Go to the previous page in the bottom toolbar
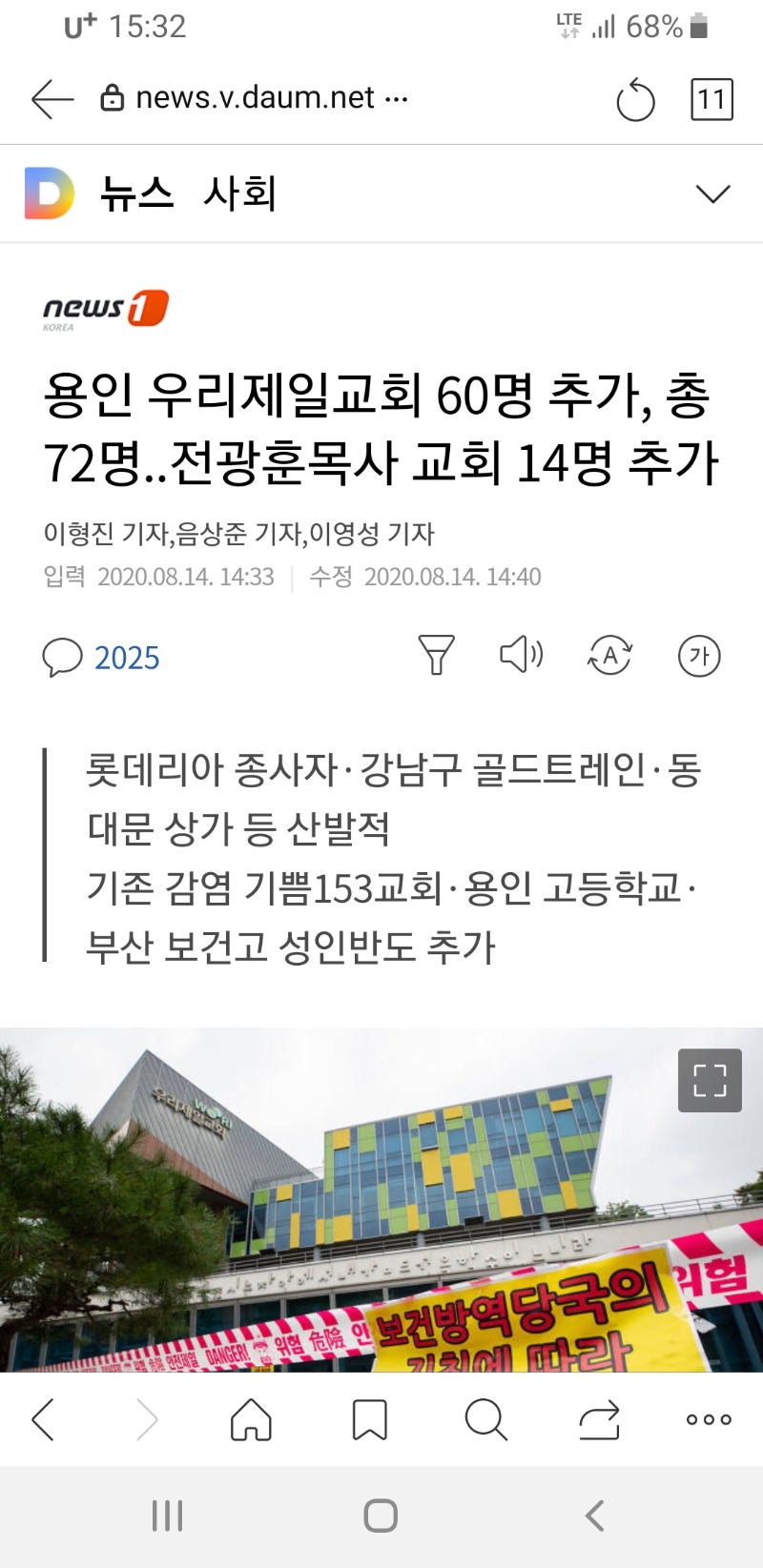Viewport: 763px width, 1568px height. pyautogui.click(x=44, y=1420)
